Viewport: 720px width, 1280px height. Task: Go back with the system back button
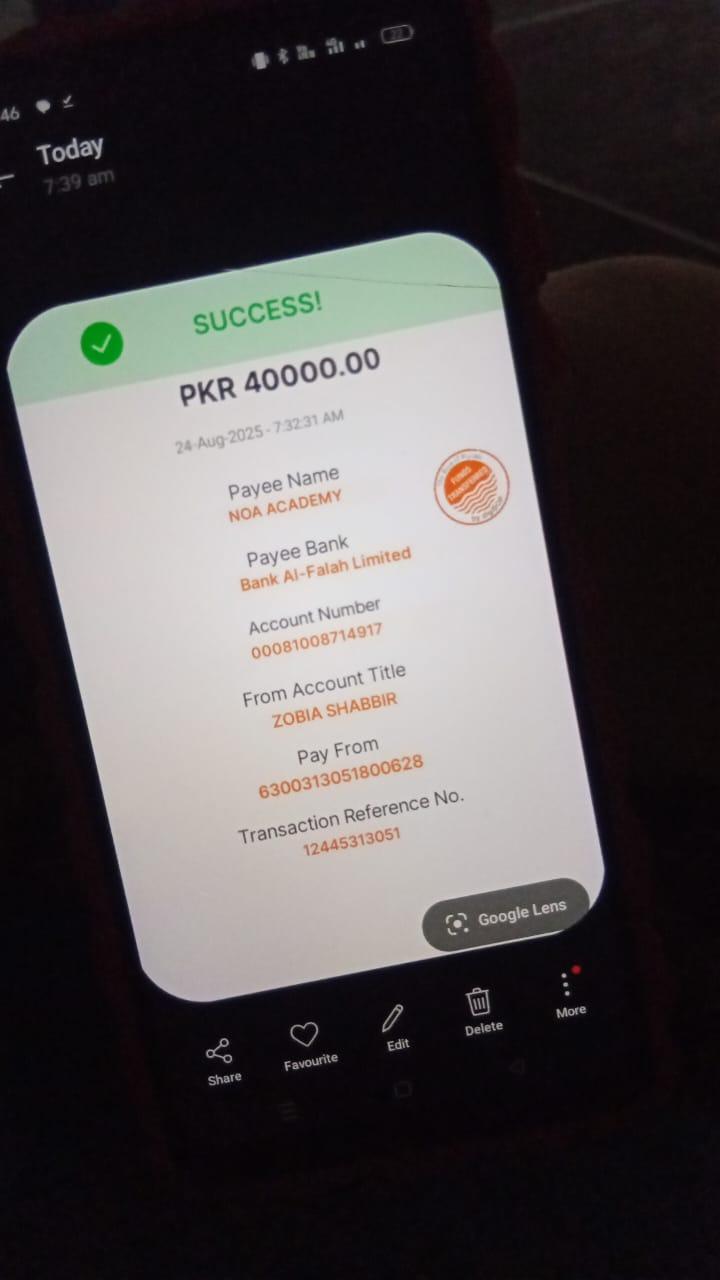tap(517, 1067)
